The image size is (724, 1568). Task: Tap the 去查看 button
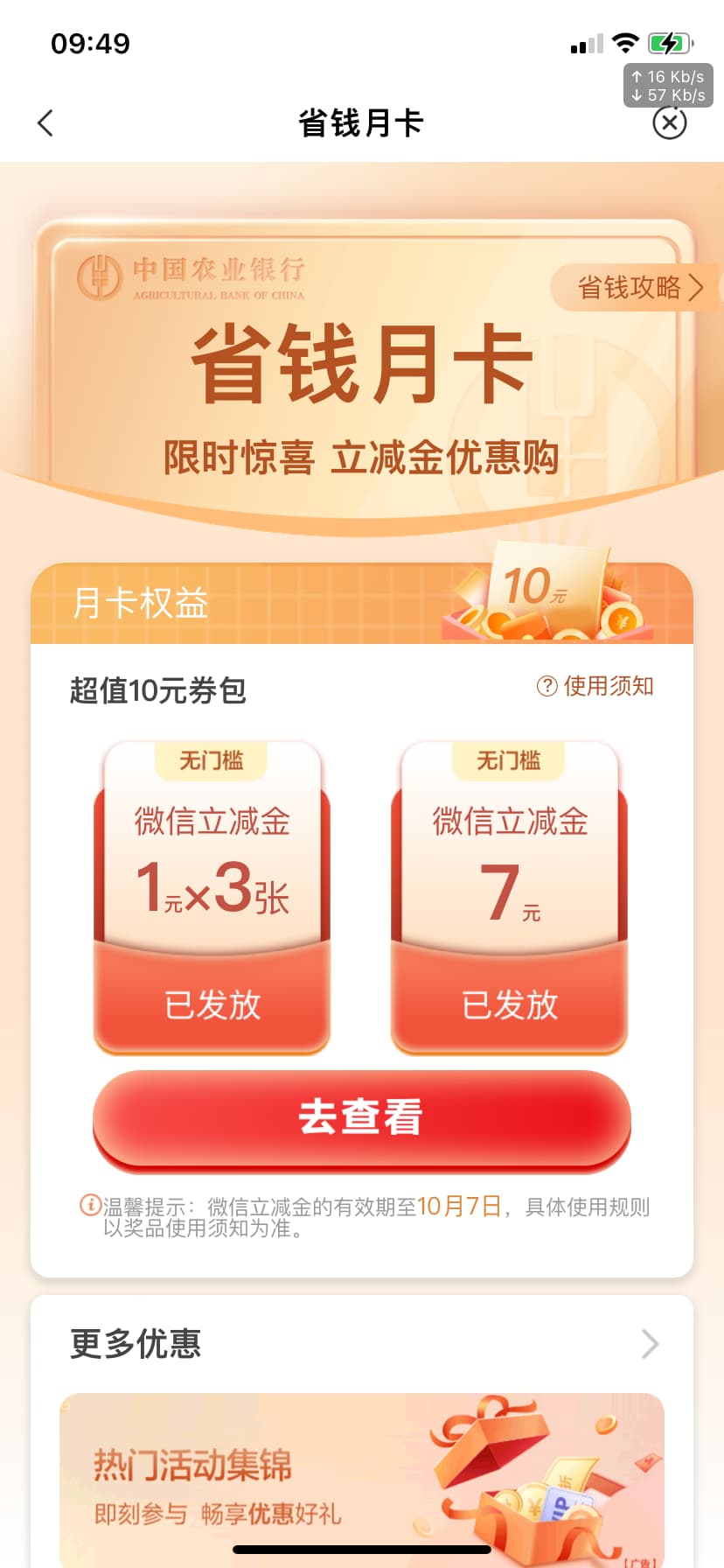click(362, 1119)
